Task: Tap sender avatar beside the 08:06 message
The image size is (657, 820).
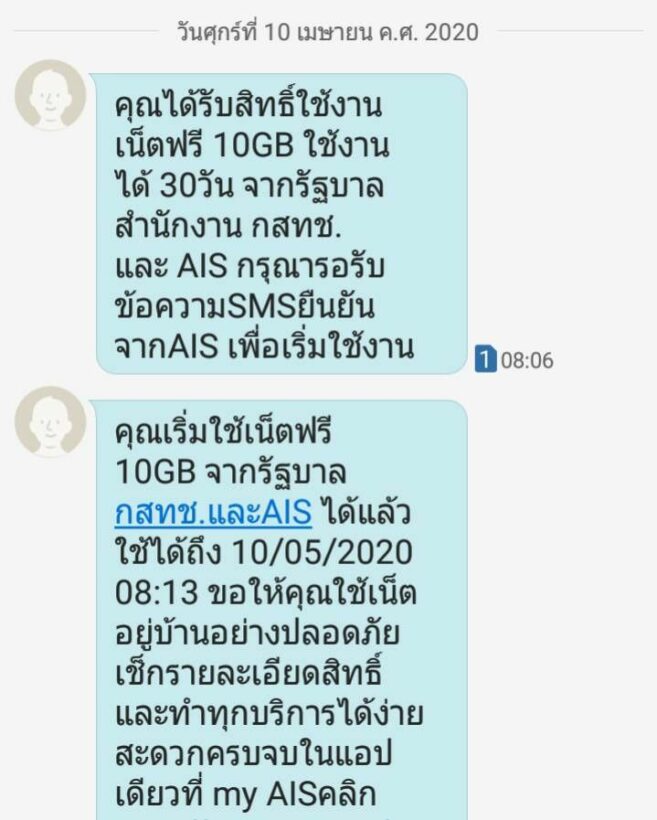Action: 50,94
